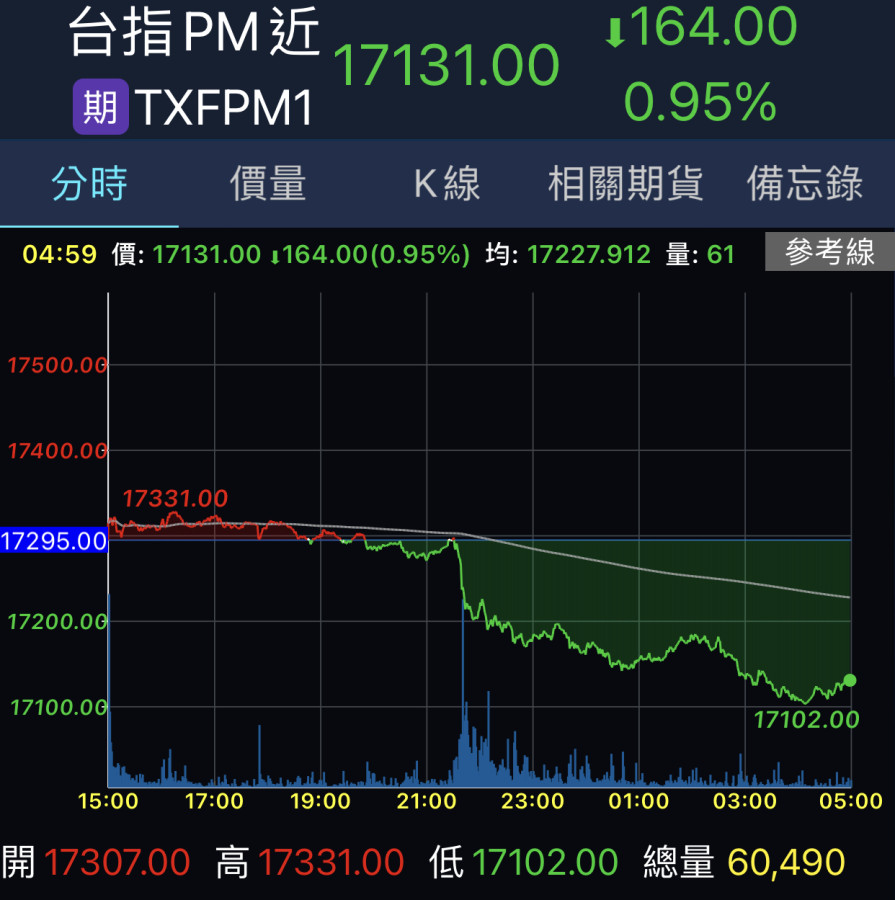
Task: Go to the 備忘錄 tab
Action: 804,185
